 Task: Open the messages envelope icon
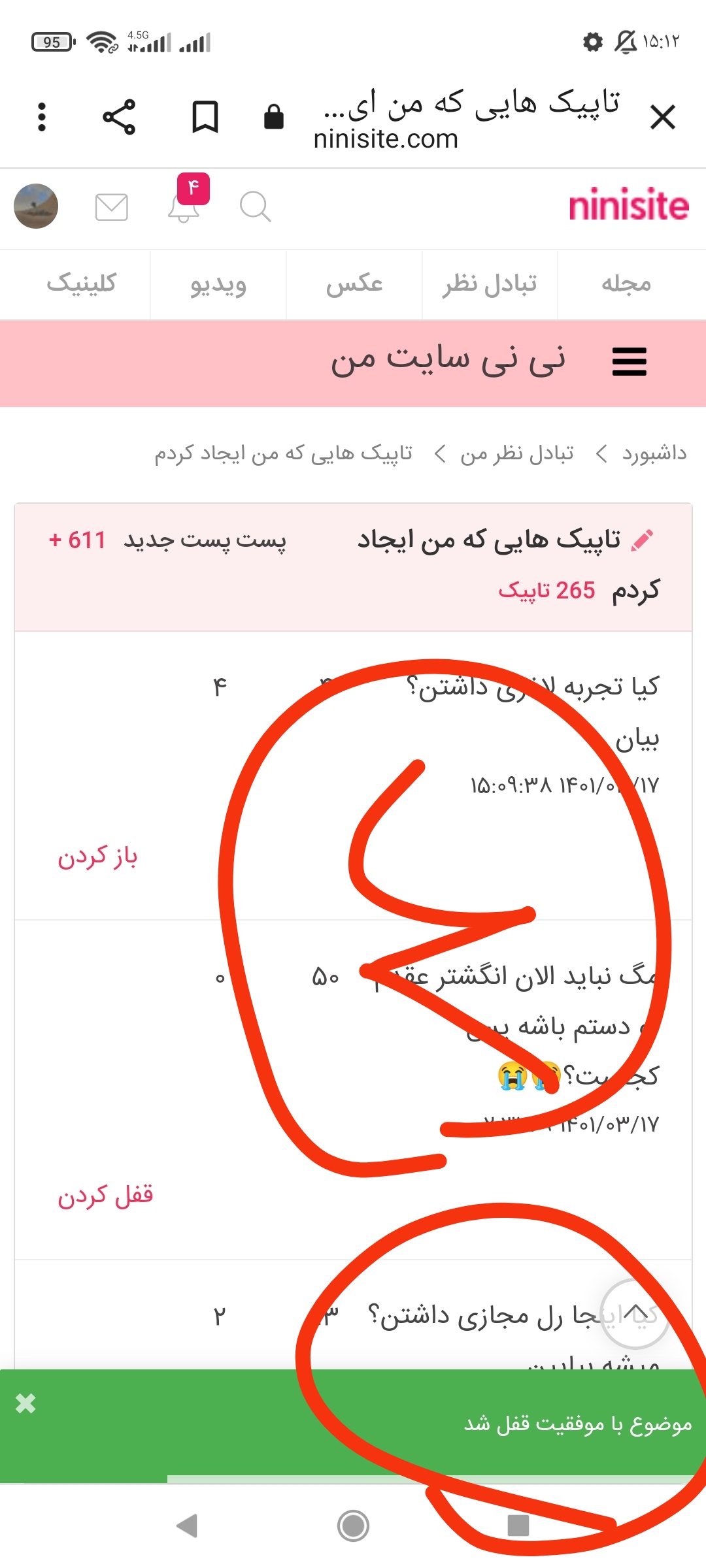(x=112, y=207)
